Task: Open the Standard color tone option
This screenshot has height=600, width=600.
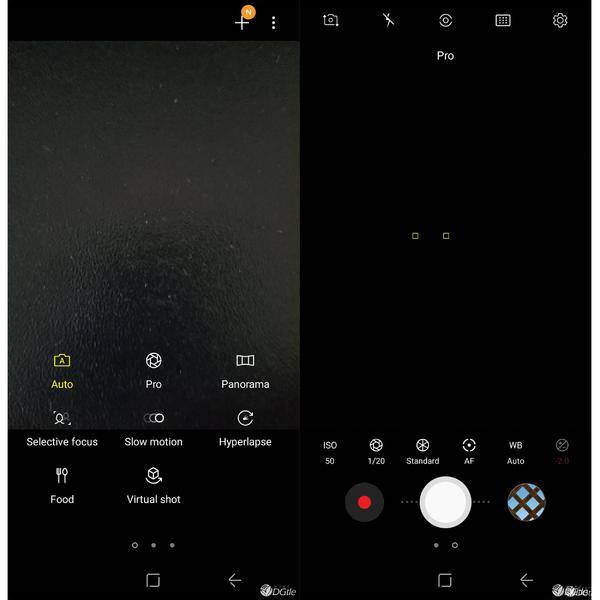Action: point(423,452)
